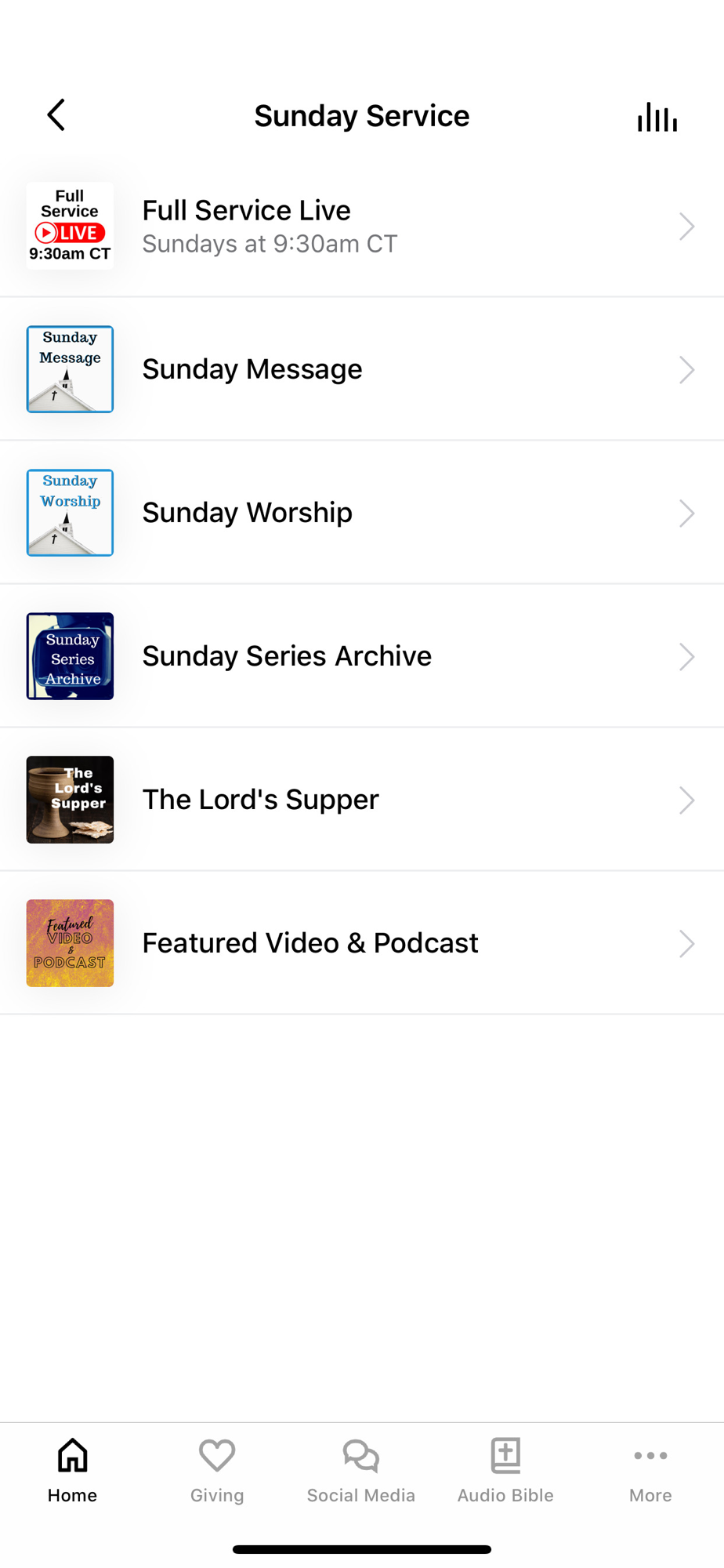Open Full Service Live
This screenshot has width=724, height=1568.
361,227
